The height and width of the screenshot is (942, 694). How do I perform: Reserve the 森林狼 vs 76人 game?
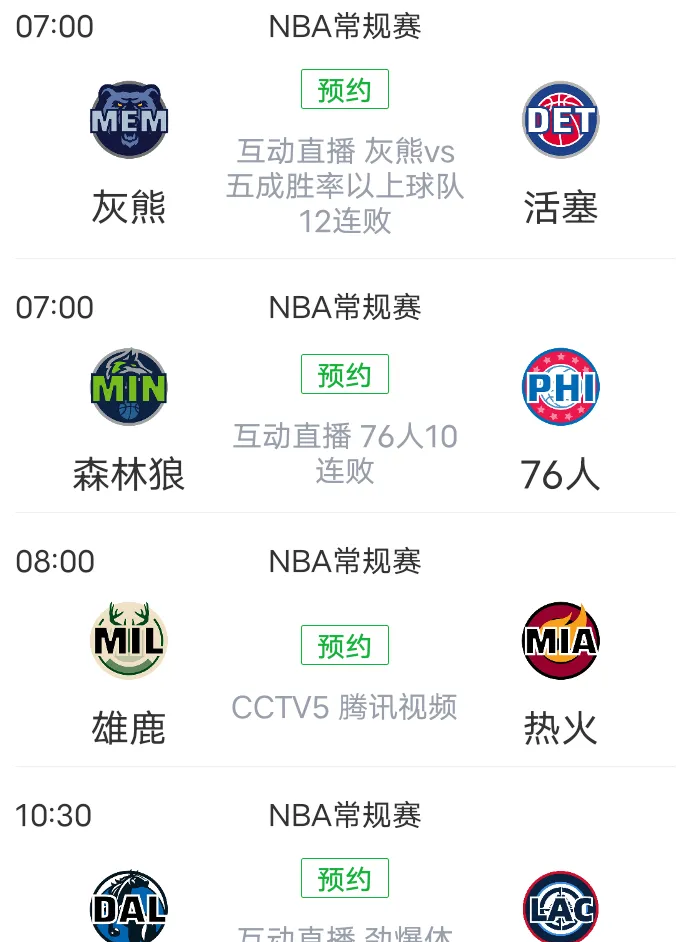click(344, 375)
